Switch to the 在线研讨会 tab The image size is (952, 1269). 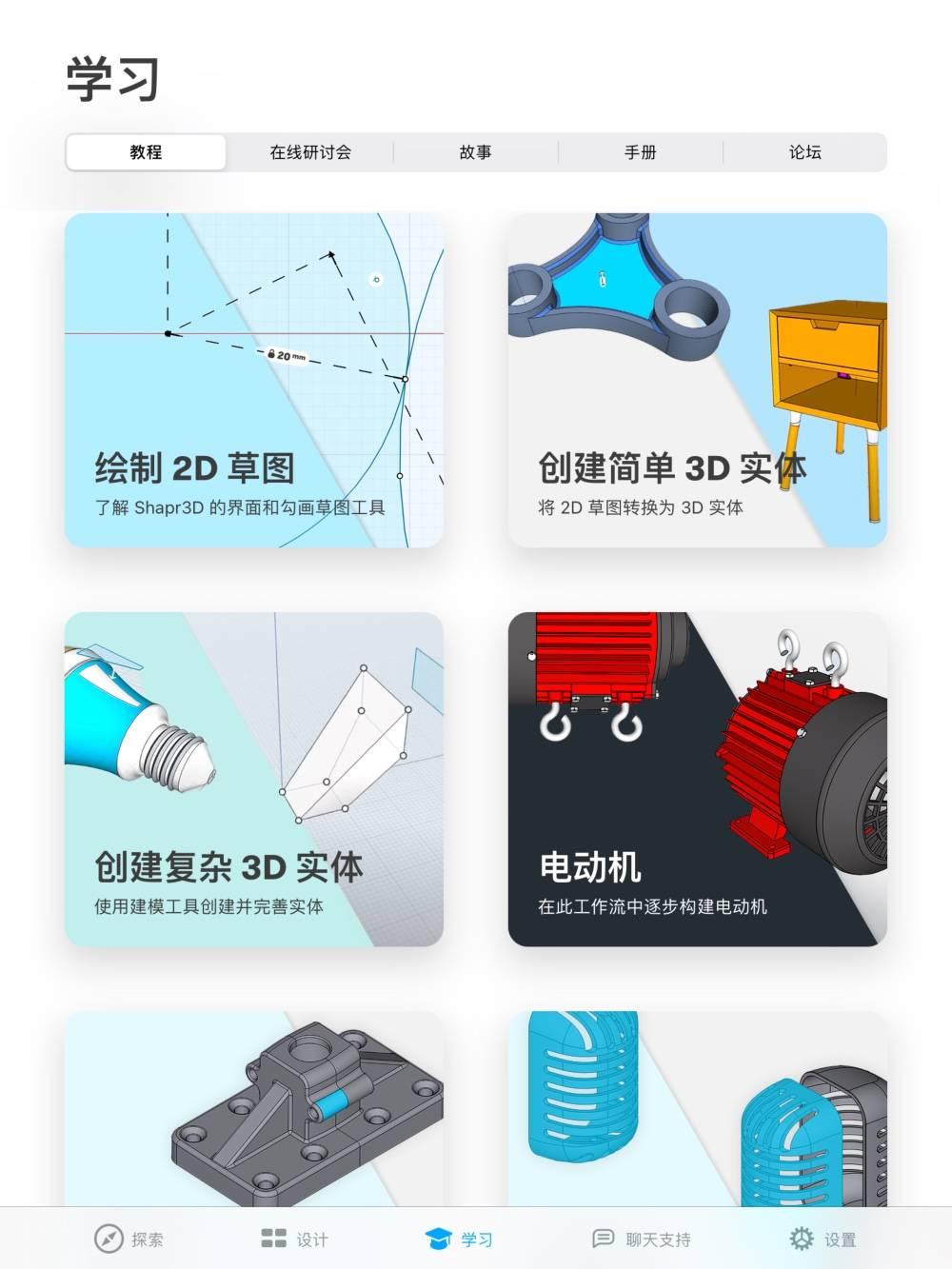click(x=312, y=152)
